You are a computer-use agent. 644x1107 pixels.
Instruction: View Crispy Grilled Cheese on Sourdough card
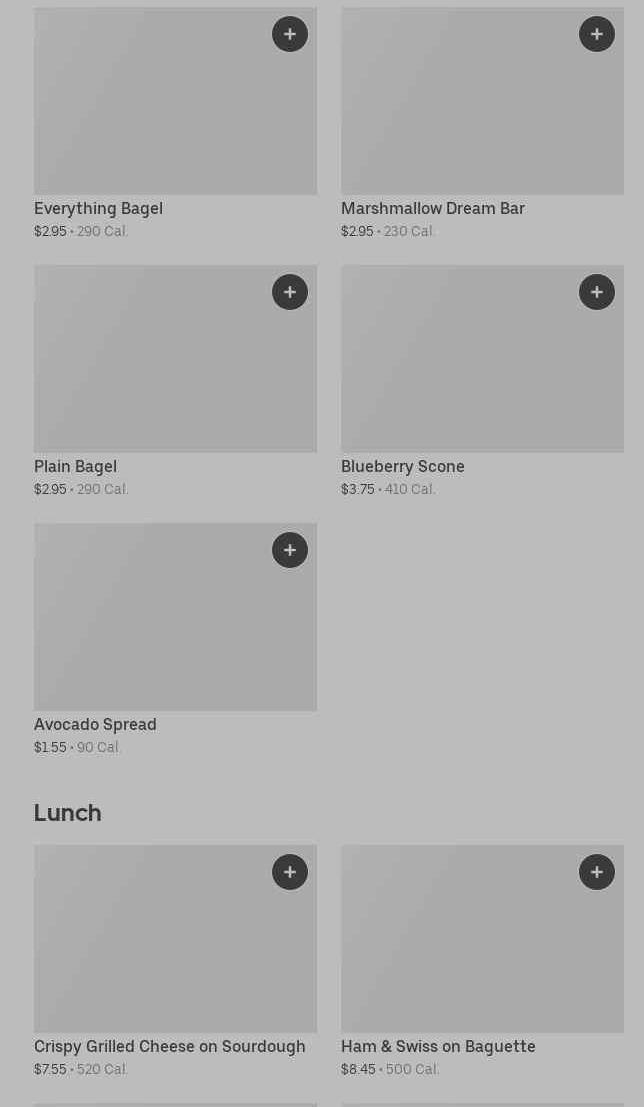150,950
